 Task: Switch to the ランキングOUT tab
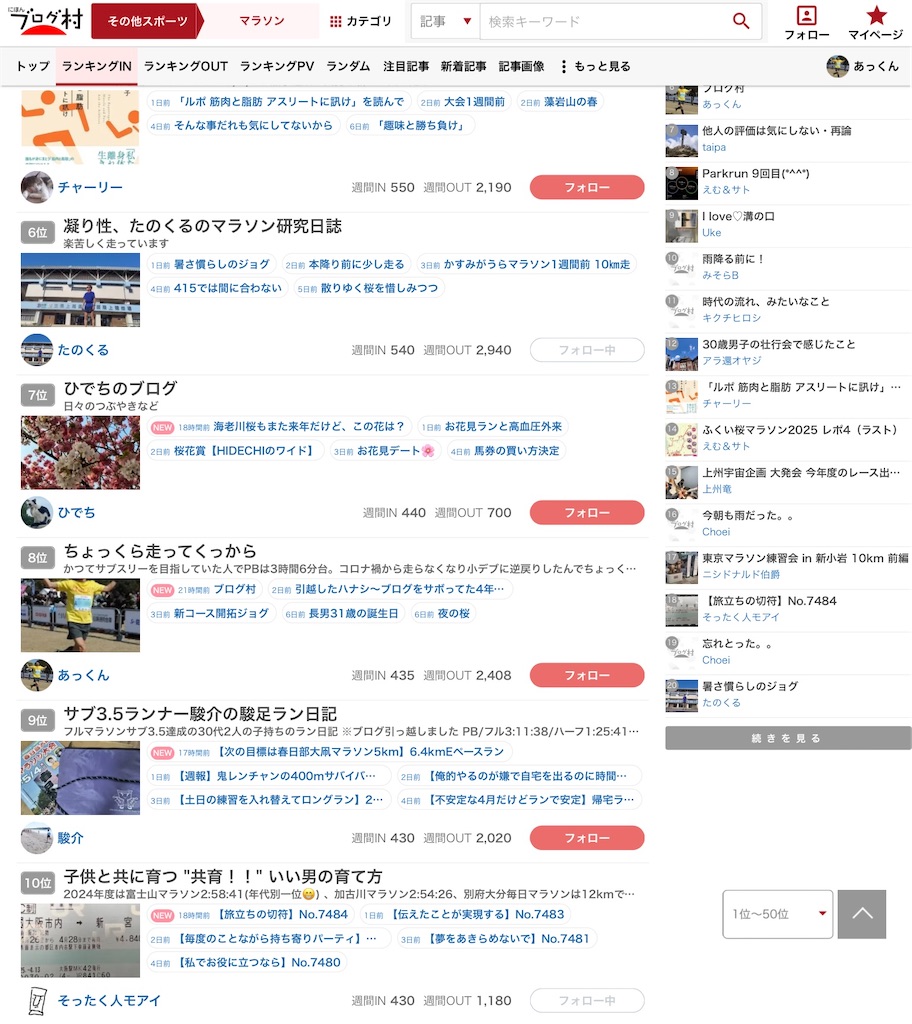click(185, 66)
